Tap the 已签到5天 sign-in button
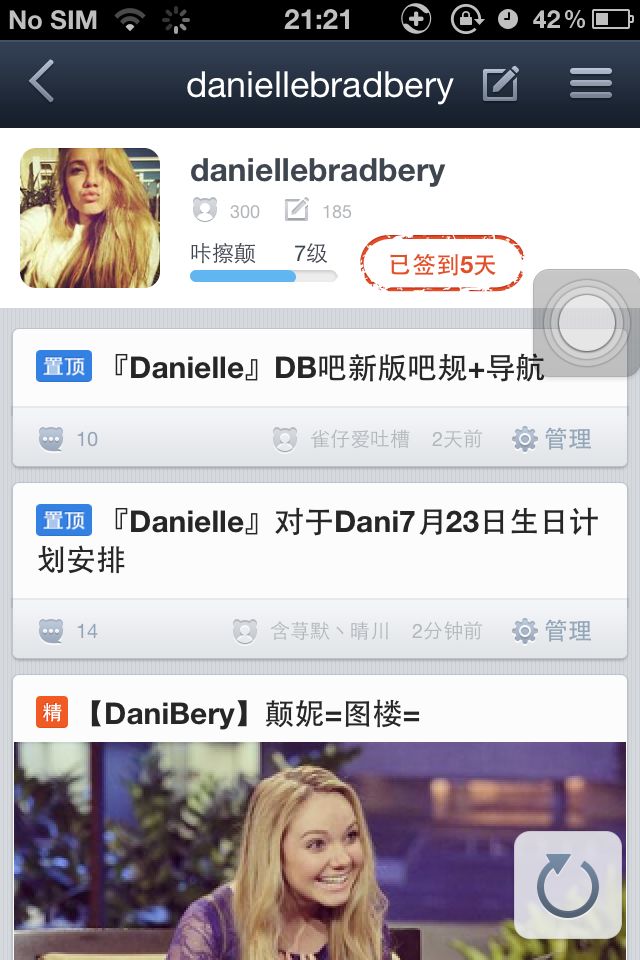 pos(442,265)
